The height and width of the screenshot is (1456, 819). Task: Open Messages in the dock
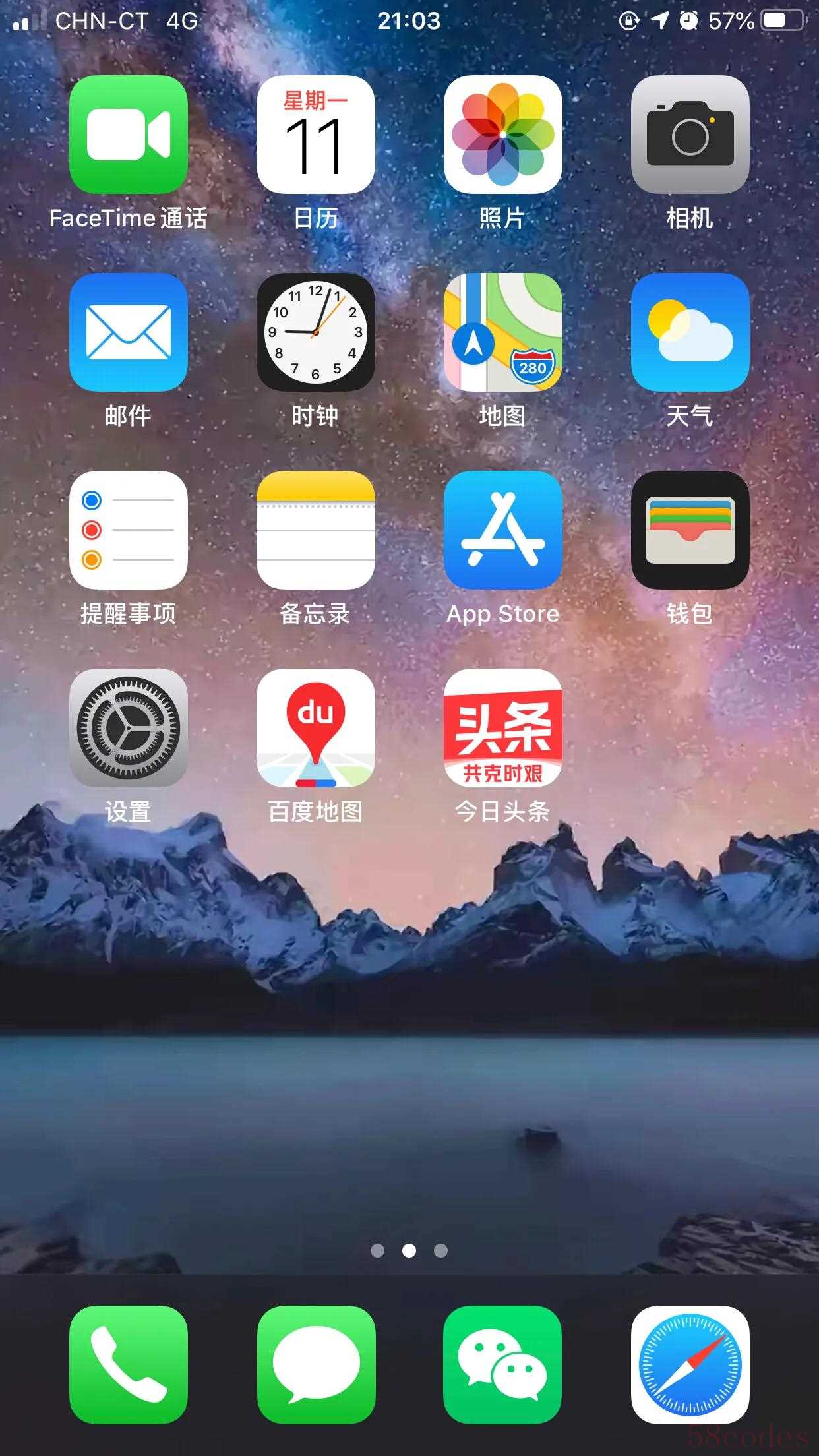(316, 1365)
